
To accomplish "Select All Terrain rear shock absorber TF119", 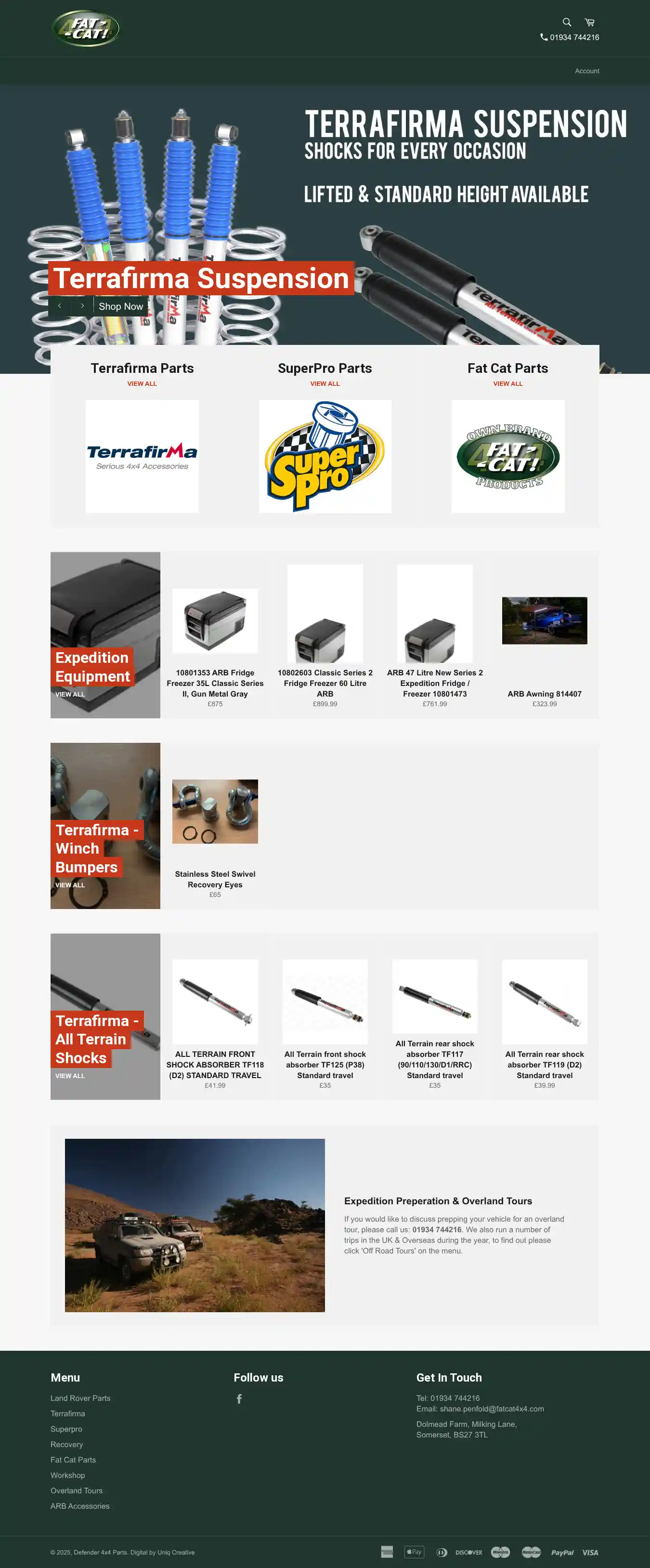I will pyautogui.click(x=544, y=1065).
